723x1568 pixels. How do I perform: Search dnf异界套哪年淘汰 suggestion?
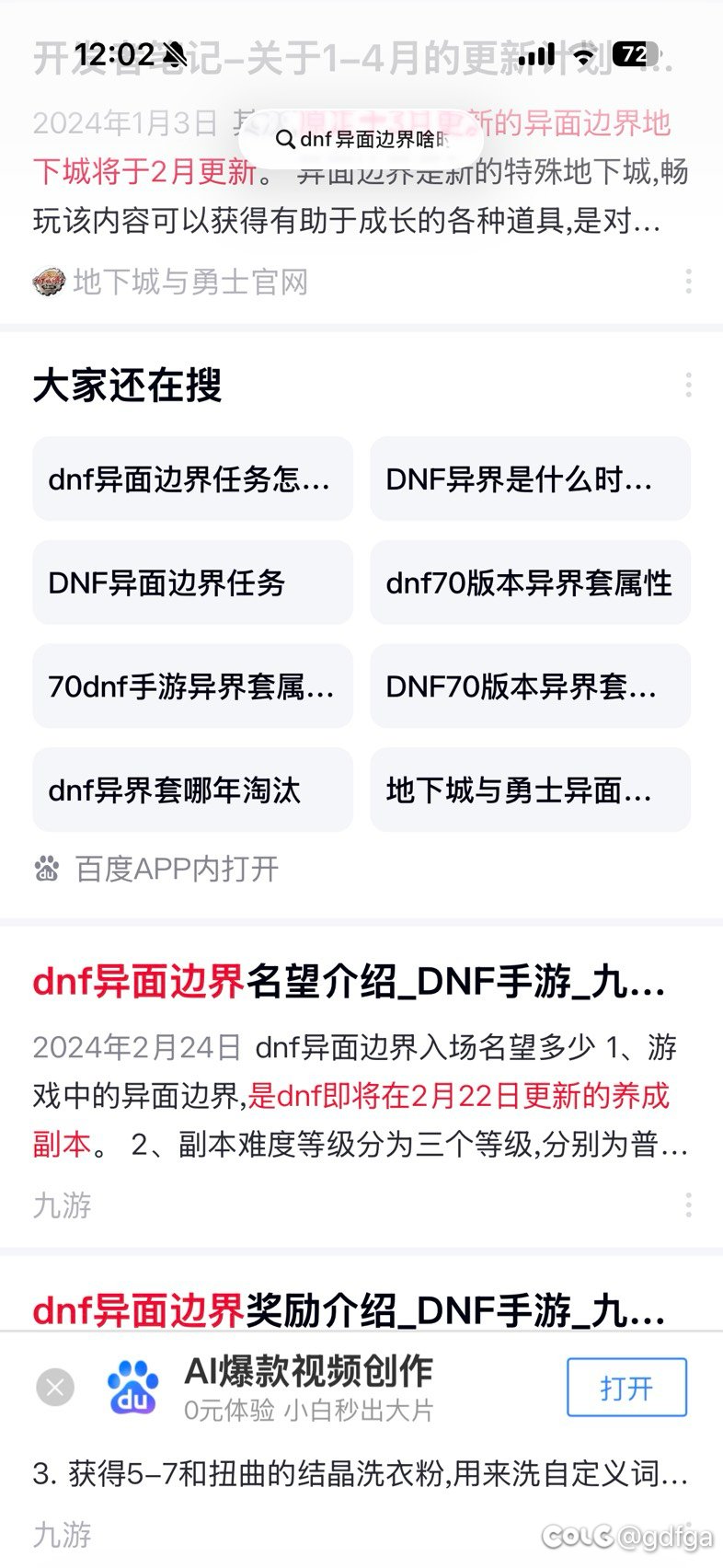(192, 790)
